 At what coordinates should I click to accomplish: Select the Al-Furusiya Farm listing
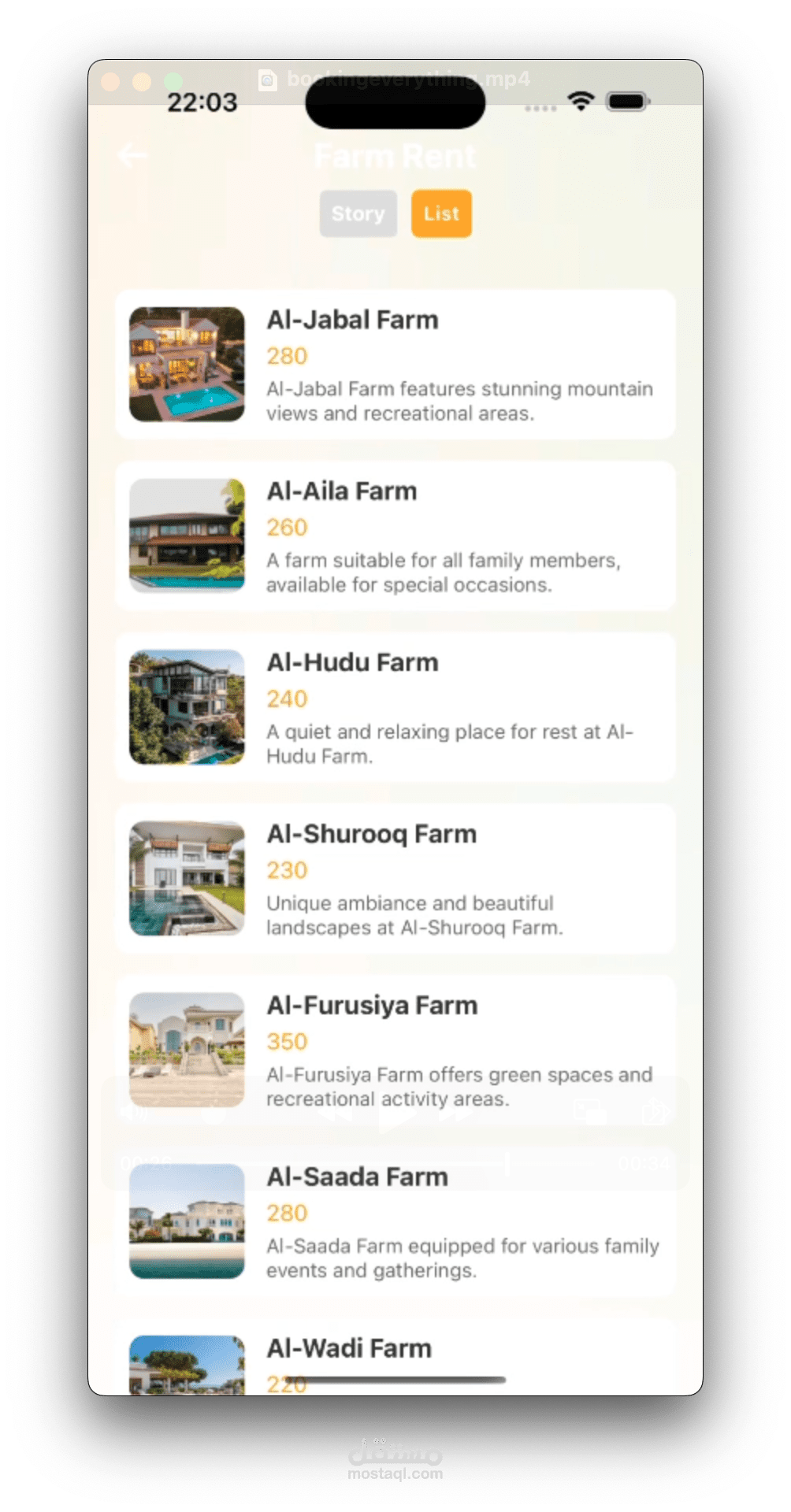point(395,1050)
